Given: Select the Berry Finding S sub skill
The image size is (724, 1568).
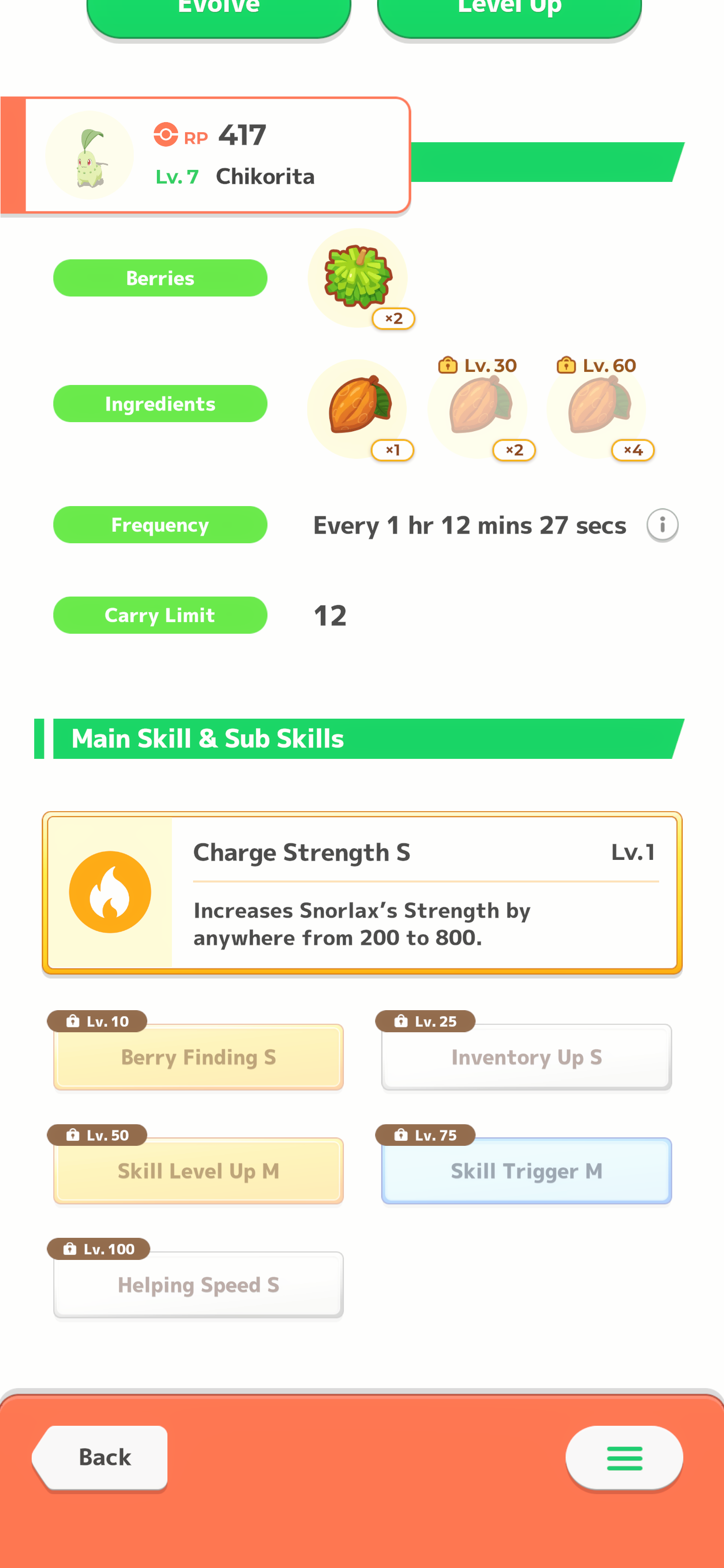Looking at the screenshot, I should tap(199, 1057).
